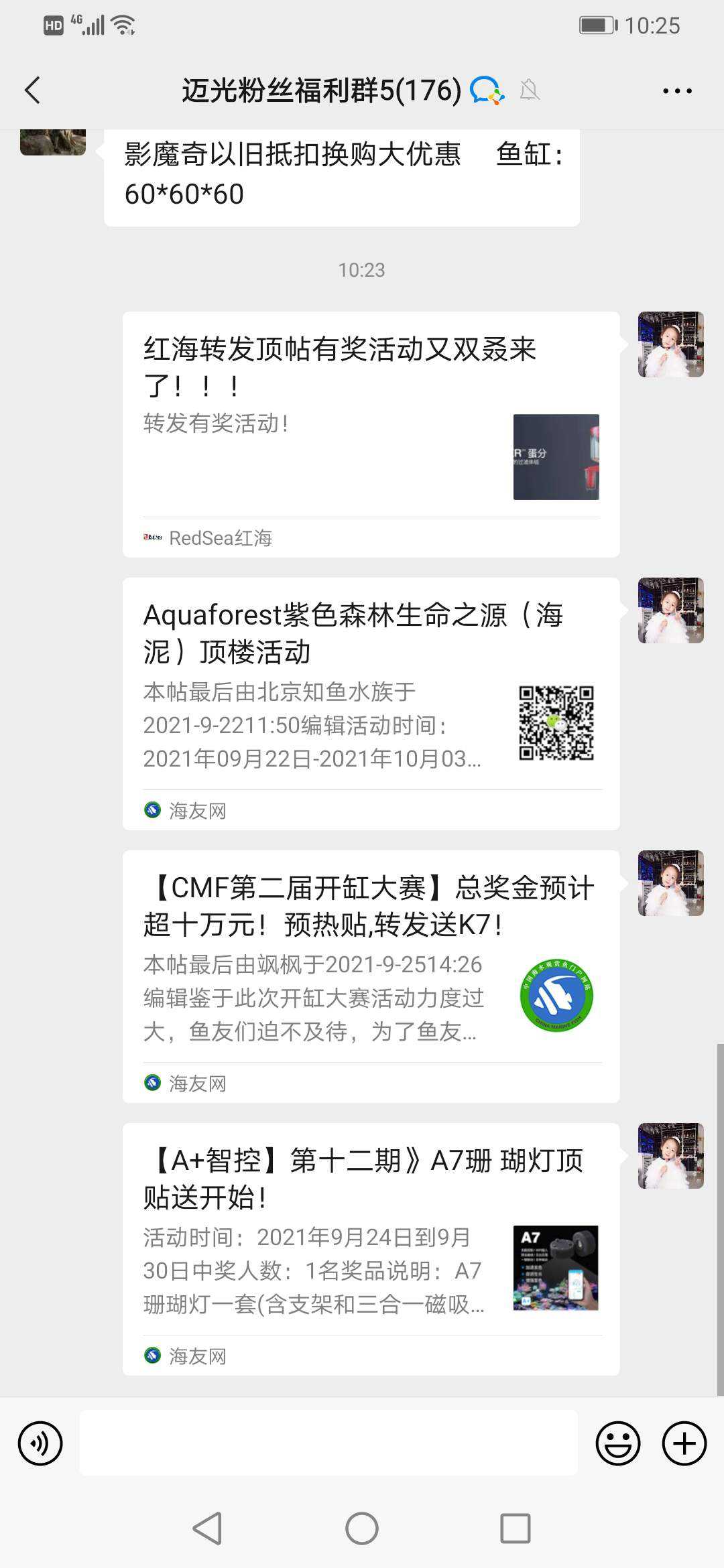Switch to voice message input

point(40,1443)
